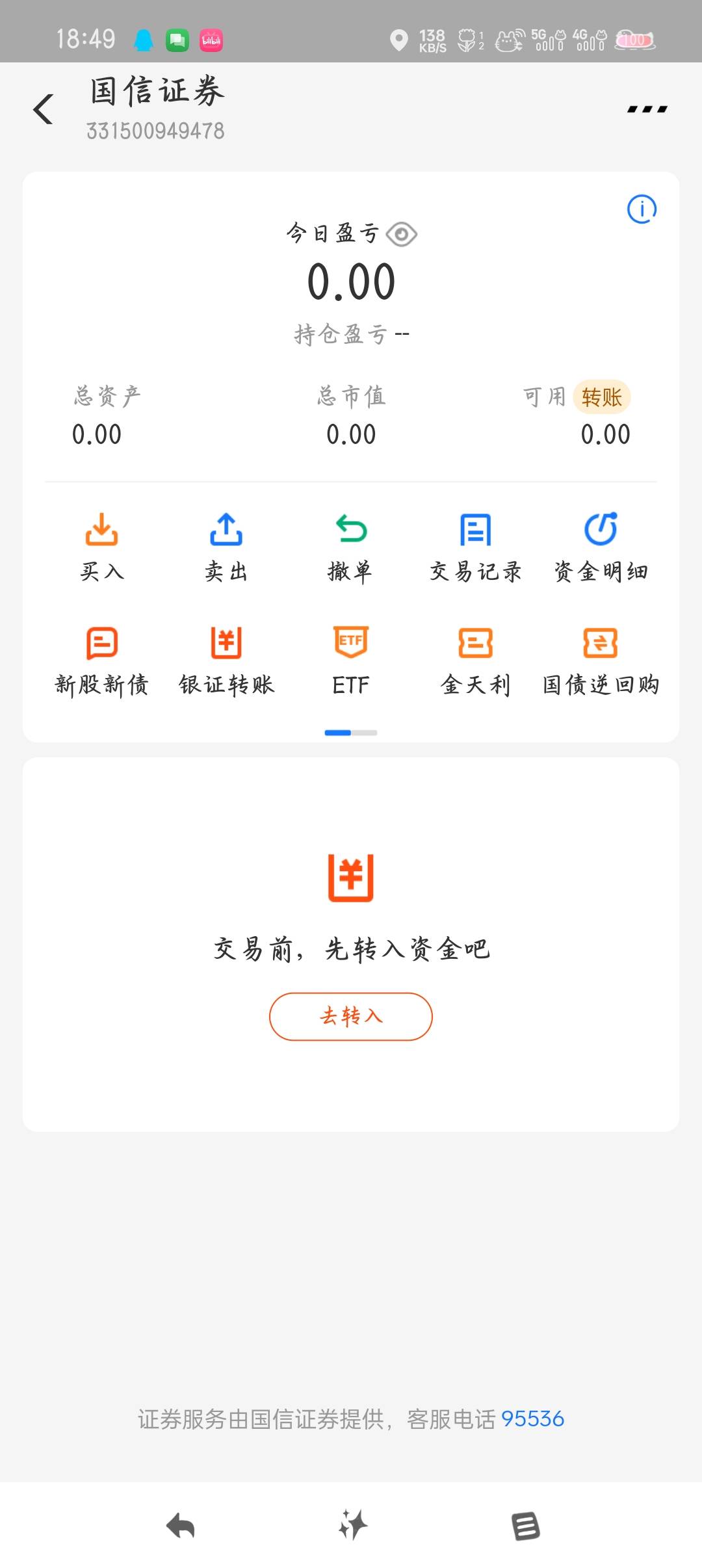Call customer service number 95536

click(532, 1418)
